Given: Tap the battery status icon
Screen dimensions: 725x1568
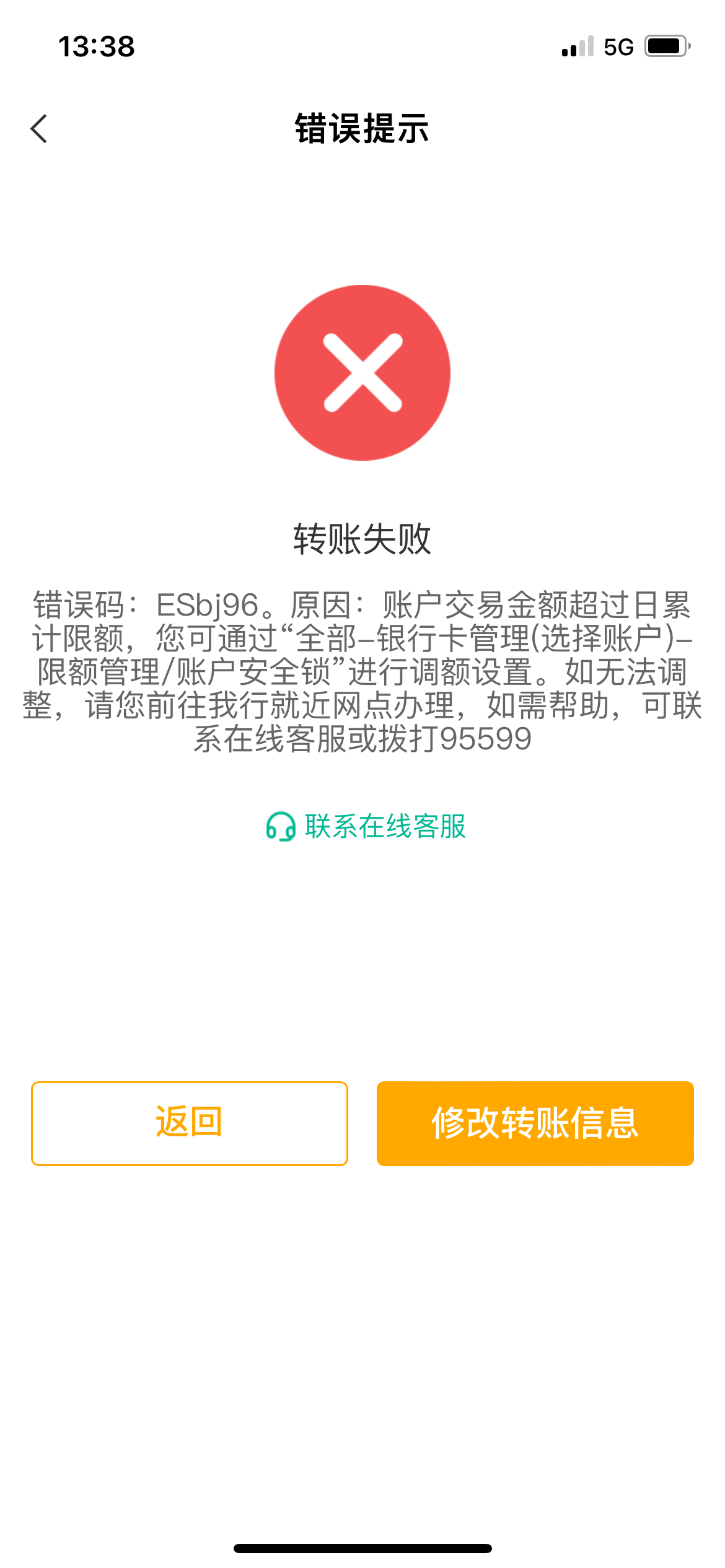Looking at the screenshot, I should 666,45.
